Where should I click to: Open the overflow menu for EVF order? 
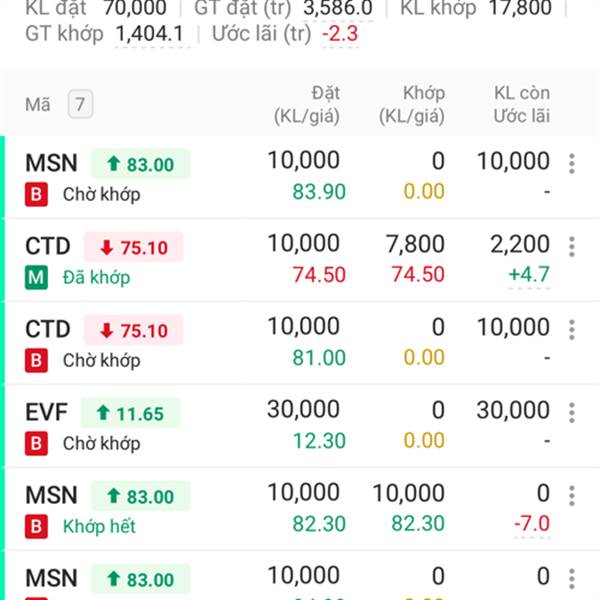pos(572,412)
